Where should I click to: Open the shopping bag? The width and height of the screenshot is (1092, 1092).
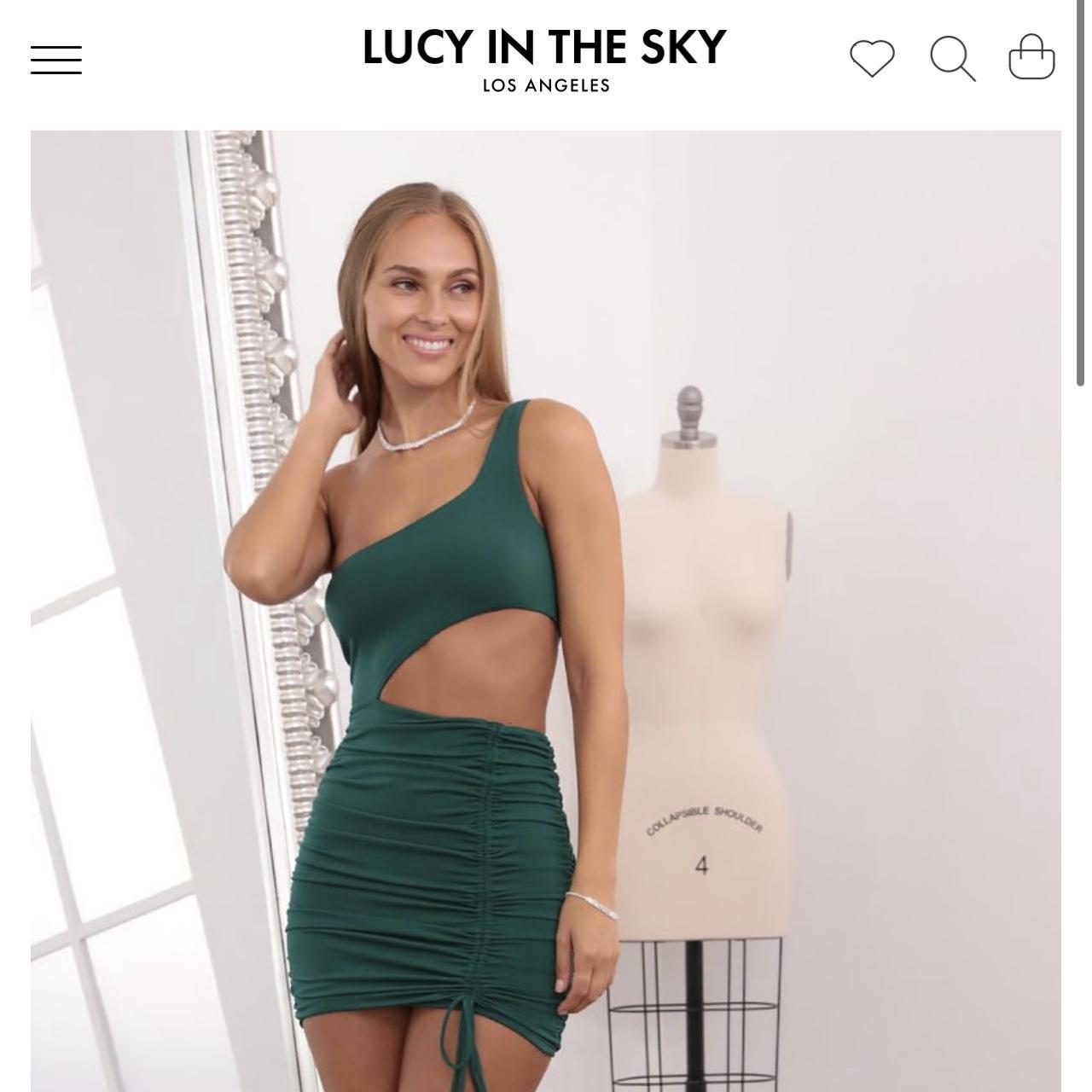tap(1031, 57)
